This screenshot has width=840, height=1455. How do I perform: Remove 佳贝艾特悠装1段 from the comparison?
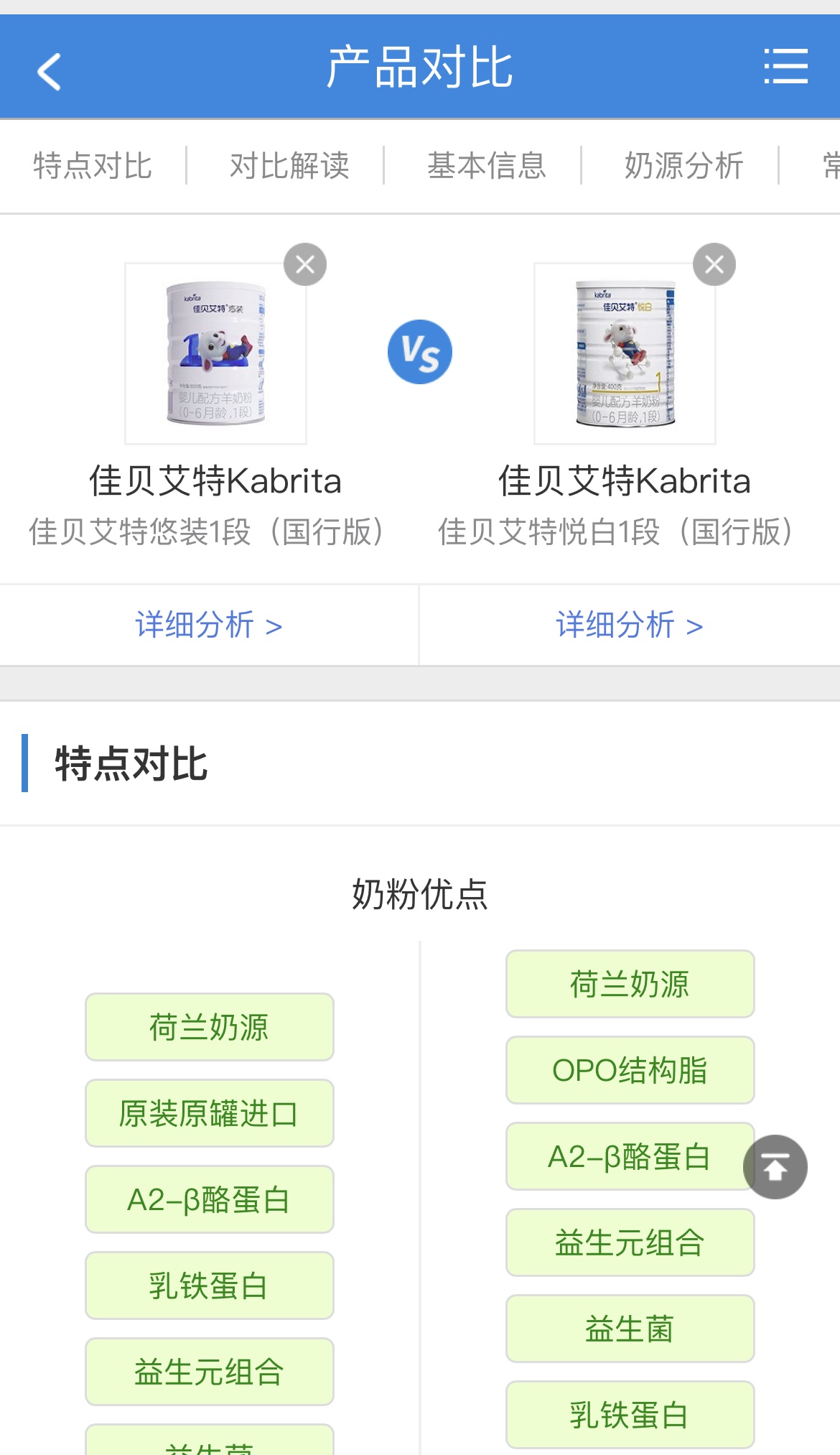tap(305, 265)
